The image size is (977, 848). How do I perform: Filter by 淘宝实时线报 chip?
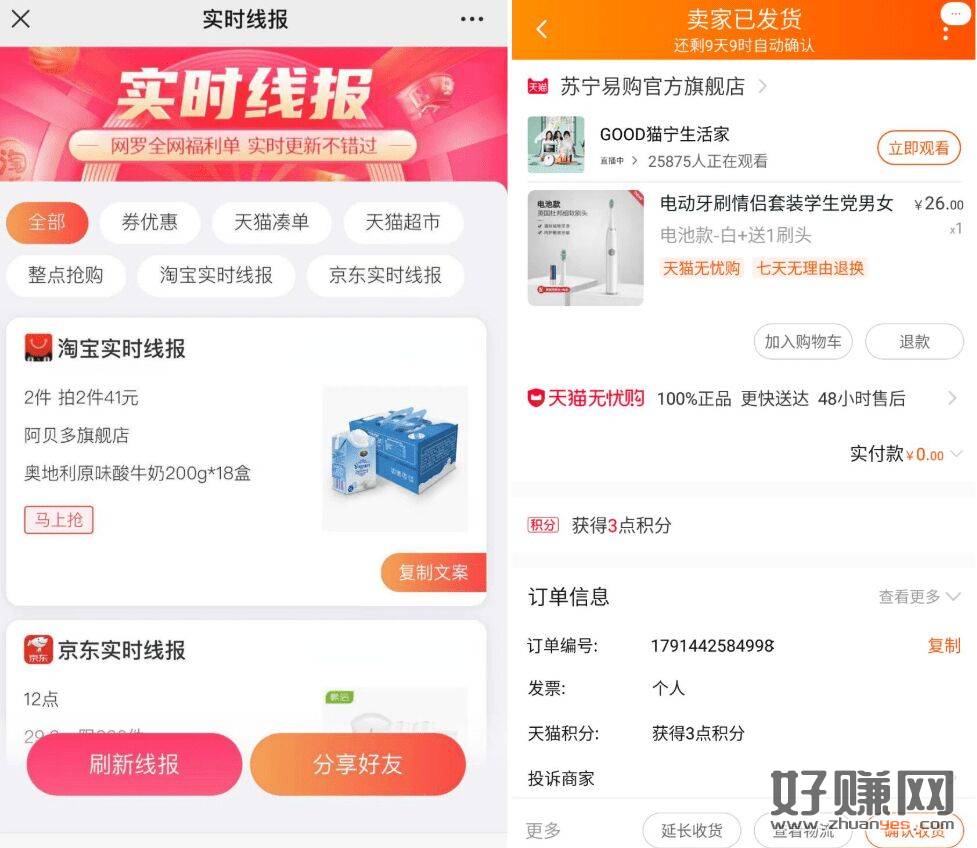point(216,275)
